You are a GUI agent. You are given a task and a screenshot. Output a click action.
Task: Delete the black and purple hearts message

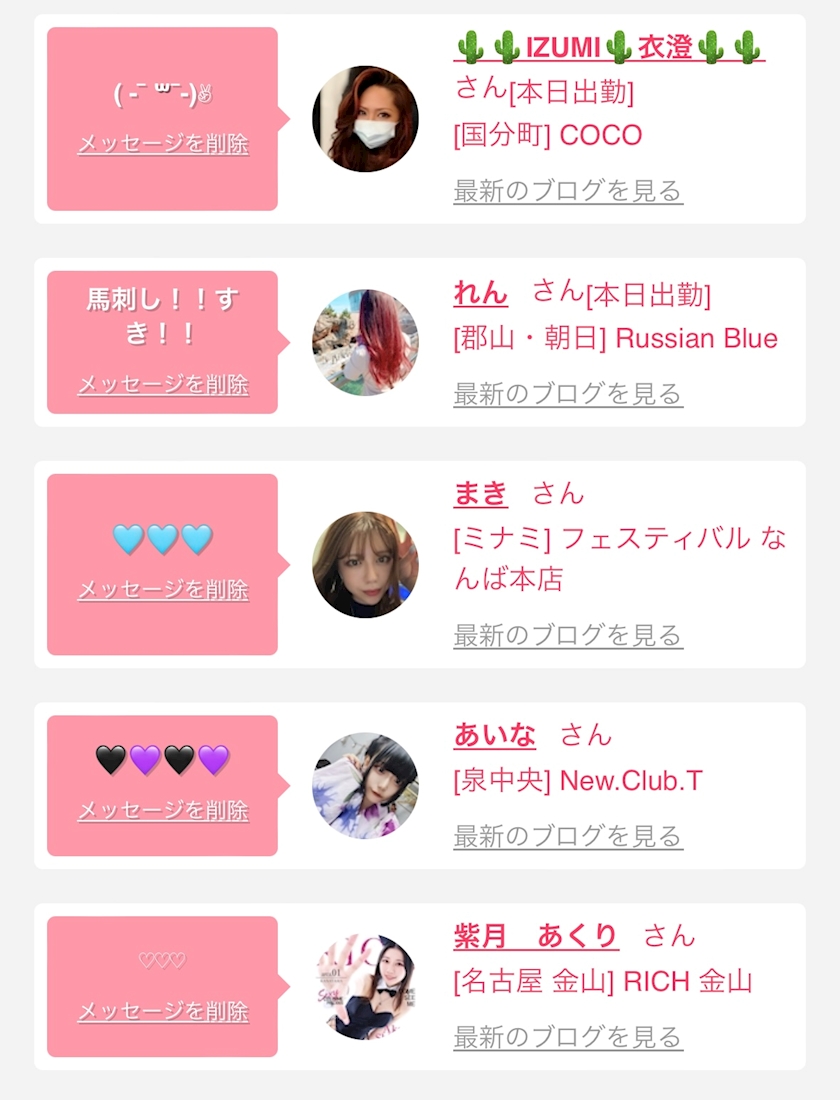(x=163, y=811)
